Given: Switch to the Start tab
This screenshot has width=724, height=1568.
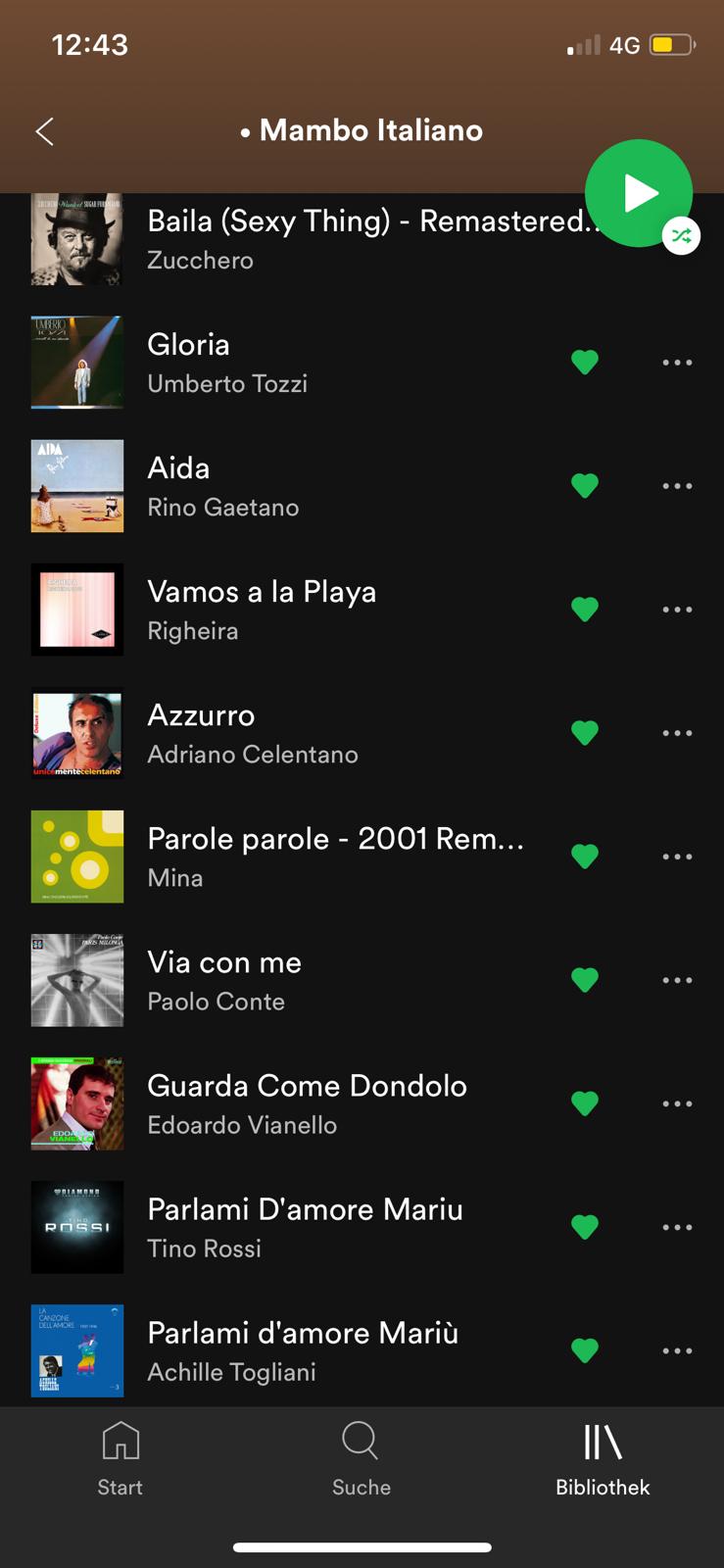Looking at the screenshot, I should coord(121,1459).
